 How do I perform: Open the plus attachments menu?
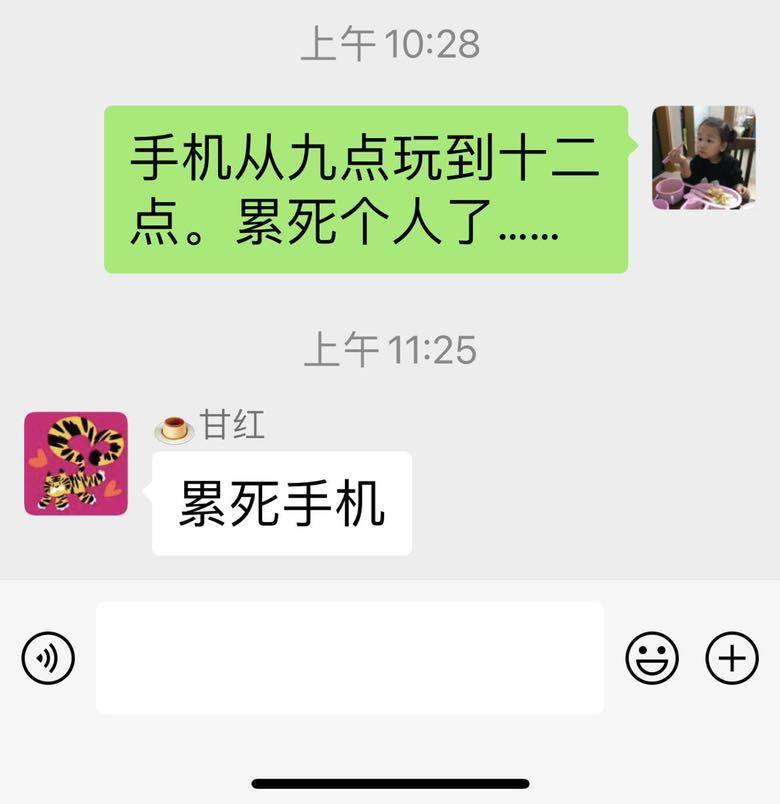[x=732, y=658]
